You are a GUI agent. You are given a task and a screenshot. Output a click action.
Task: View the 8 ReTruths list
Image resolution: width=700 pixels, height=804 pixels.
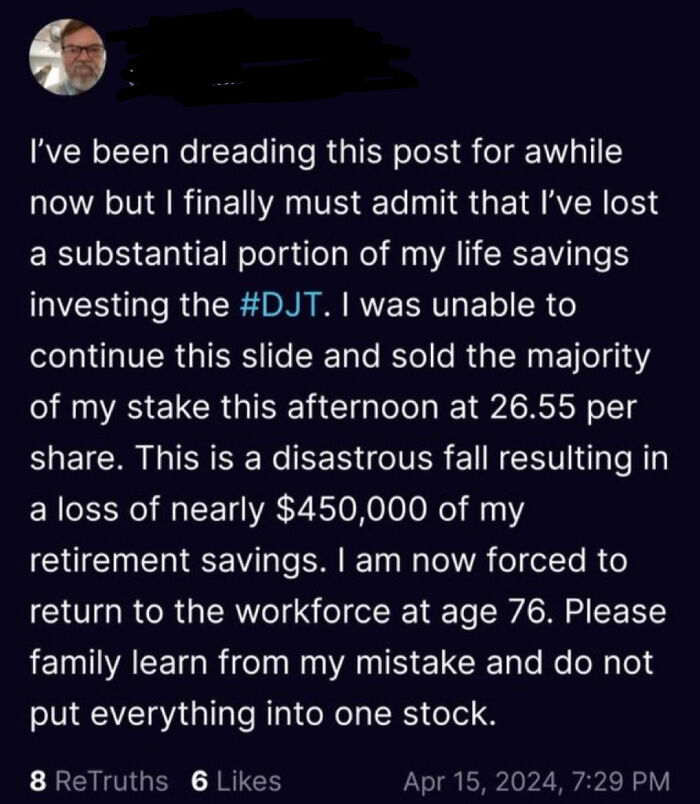point(99,780)
